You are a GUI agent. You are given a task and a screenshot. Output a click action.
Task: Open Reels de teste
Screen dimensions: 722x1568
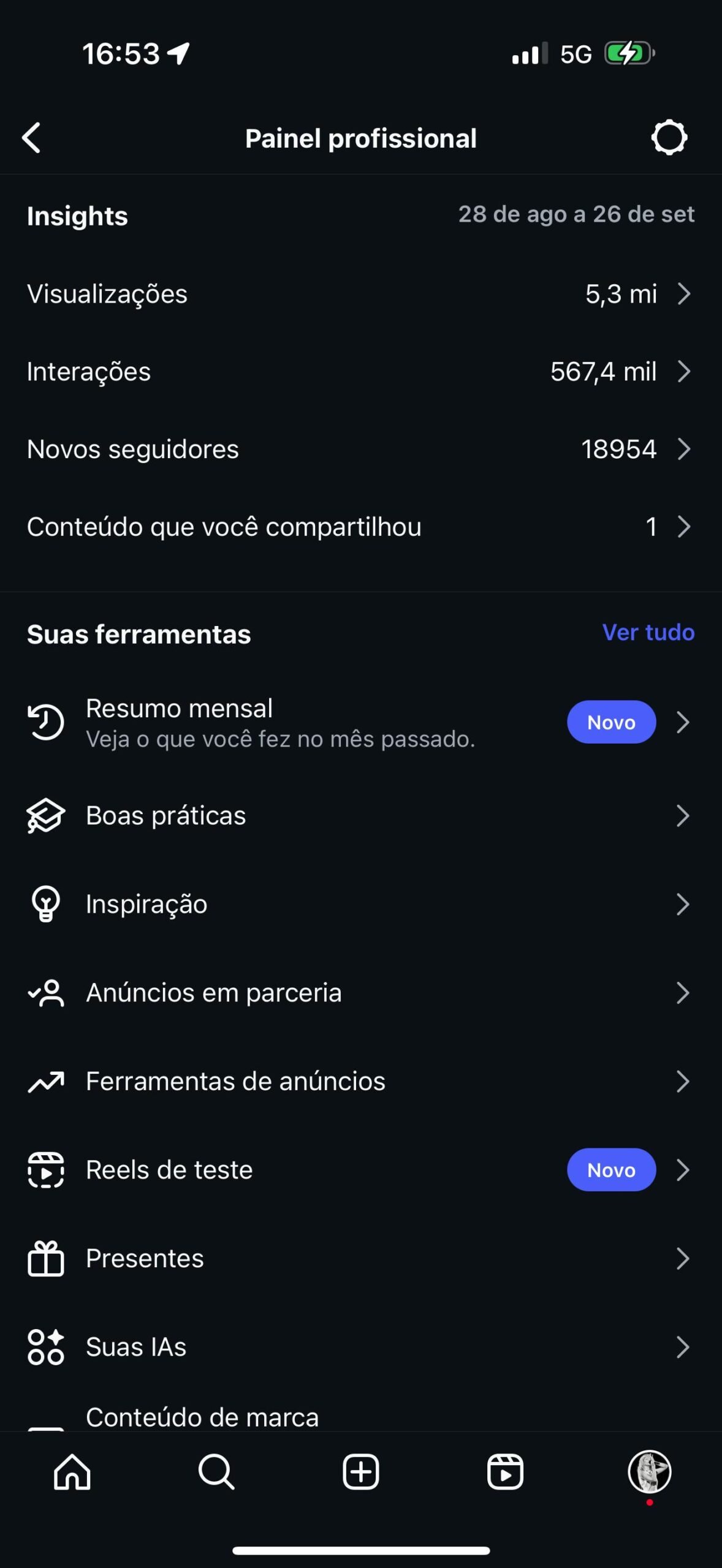pyautogui.click(x=360, y=1170)
